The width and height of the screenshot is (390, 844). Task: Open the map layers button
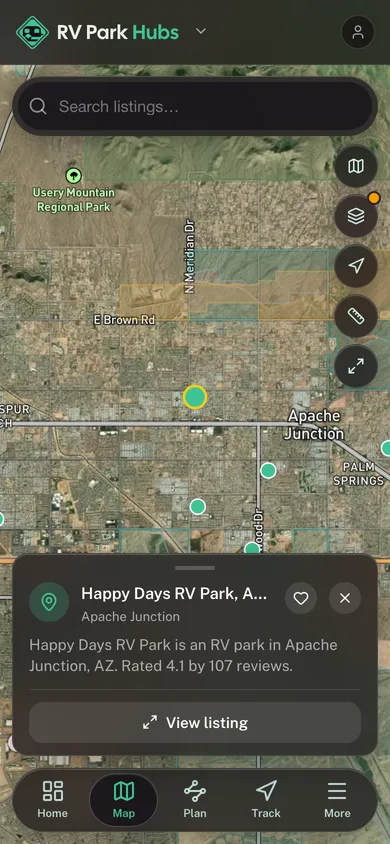[356, 216]
